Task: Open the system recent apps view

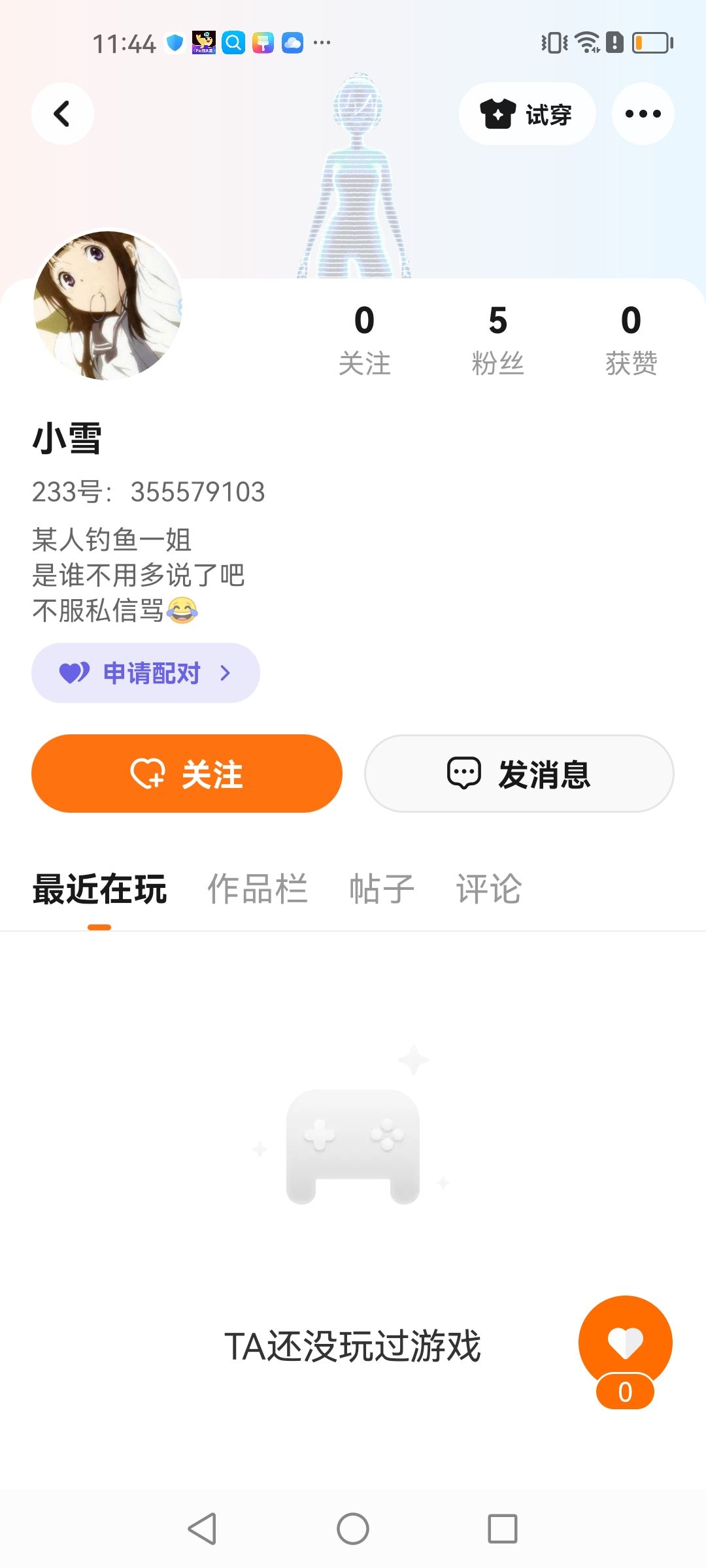Action: click(x=502, y=1529)
